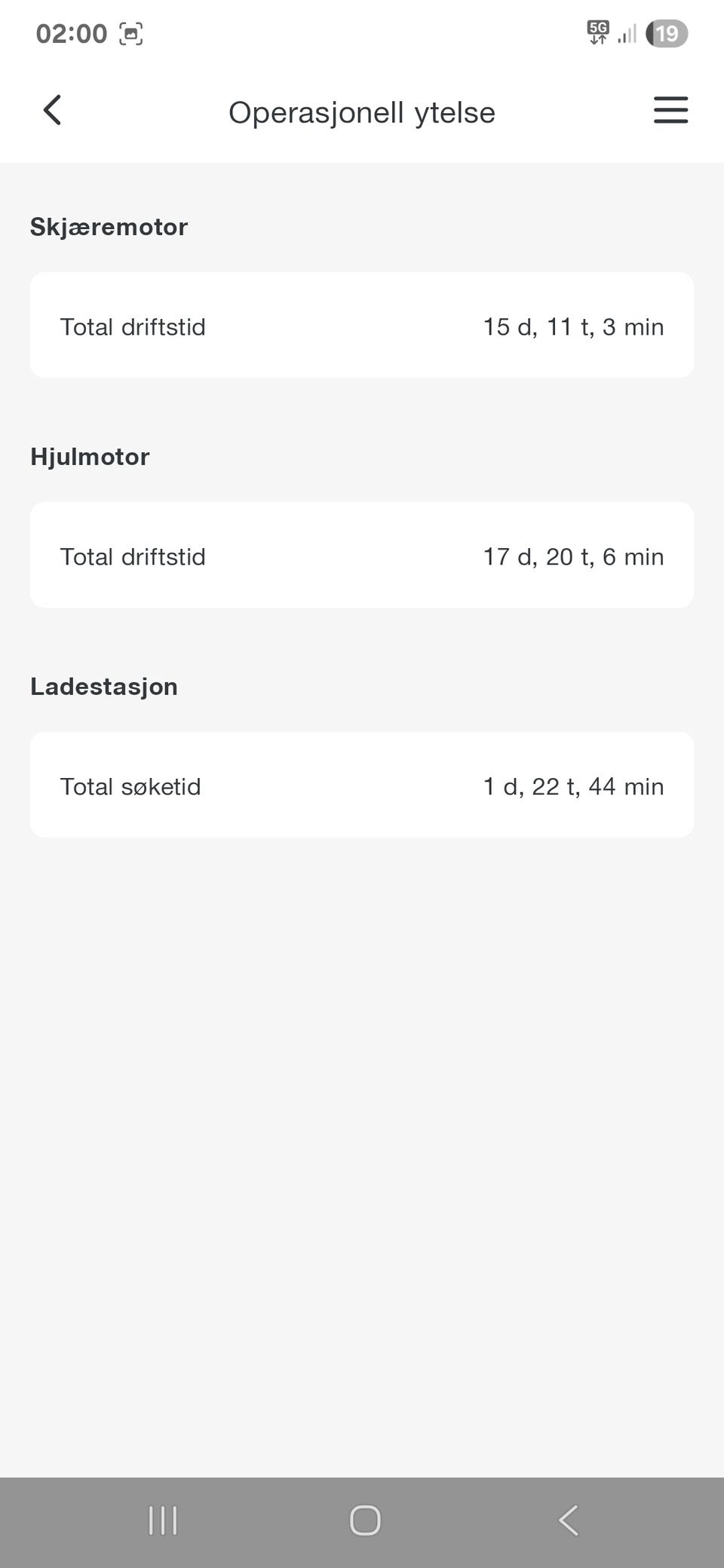The height and width of the screenshot is (1568, 724).
Task: Tap the Android back navigation icon
Action: [x=569, y=1521]
